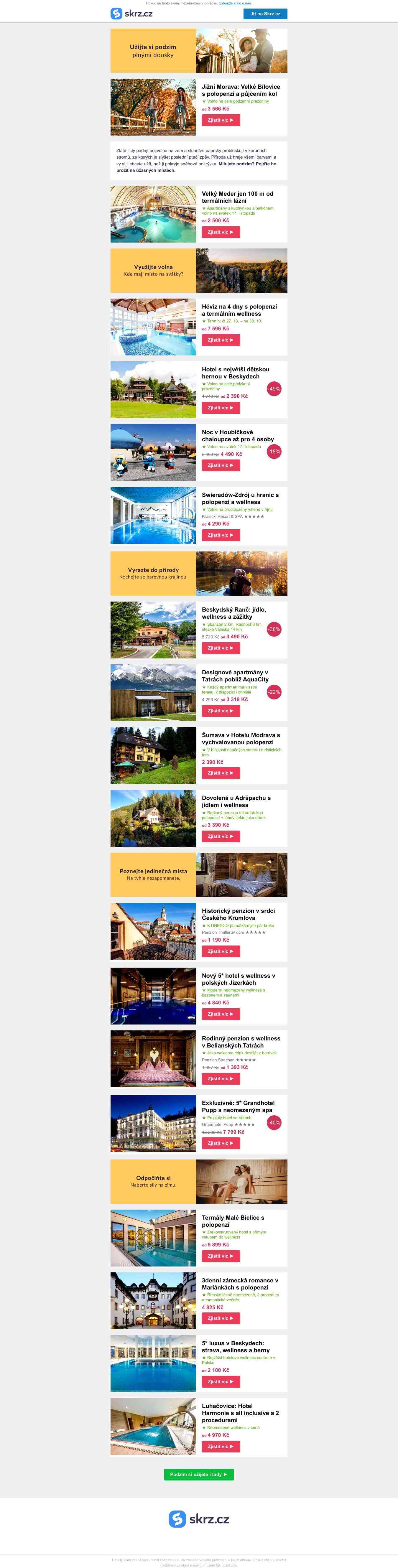Image resolution: width=398 pixels, height=1568 pixels.
Task: Open the 'Vyrazte do přírody' banner
Action: pos(198,573)
